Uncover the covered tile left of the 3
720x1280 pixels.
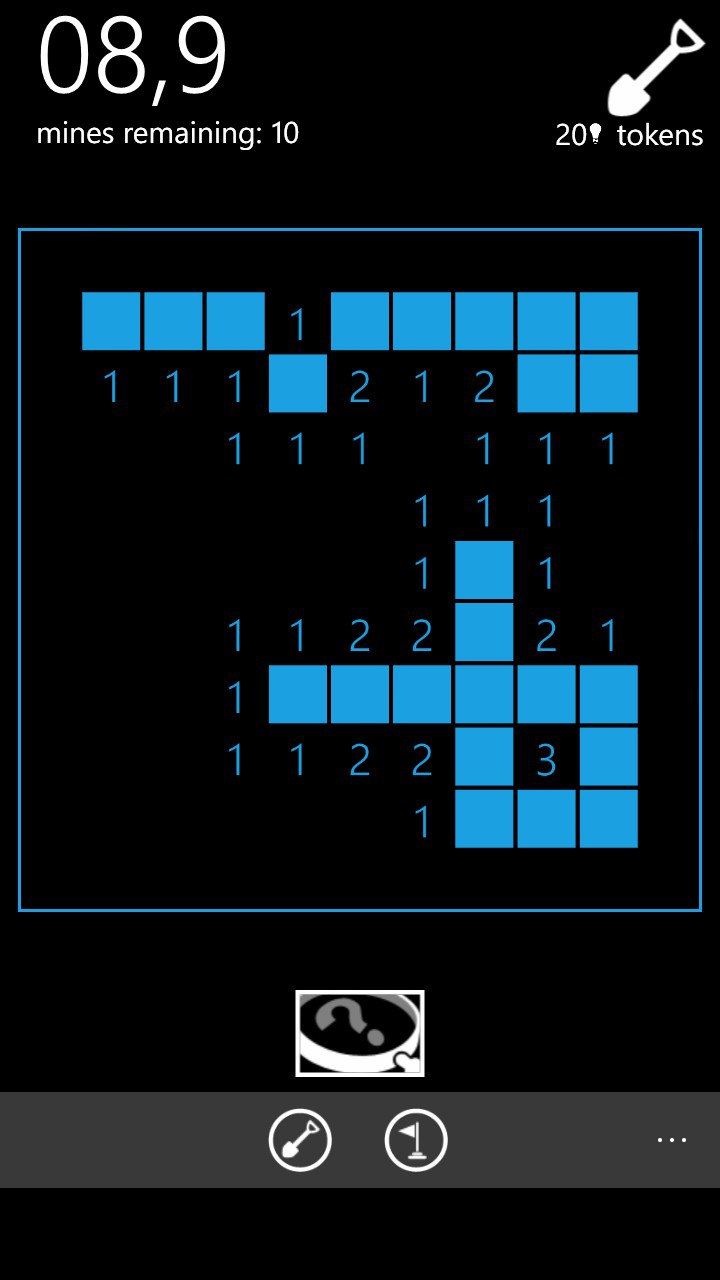click(x=484, y=757)
